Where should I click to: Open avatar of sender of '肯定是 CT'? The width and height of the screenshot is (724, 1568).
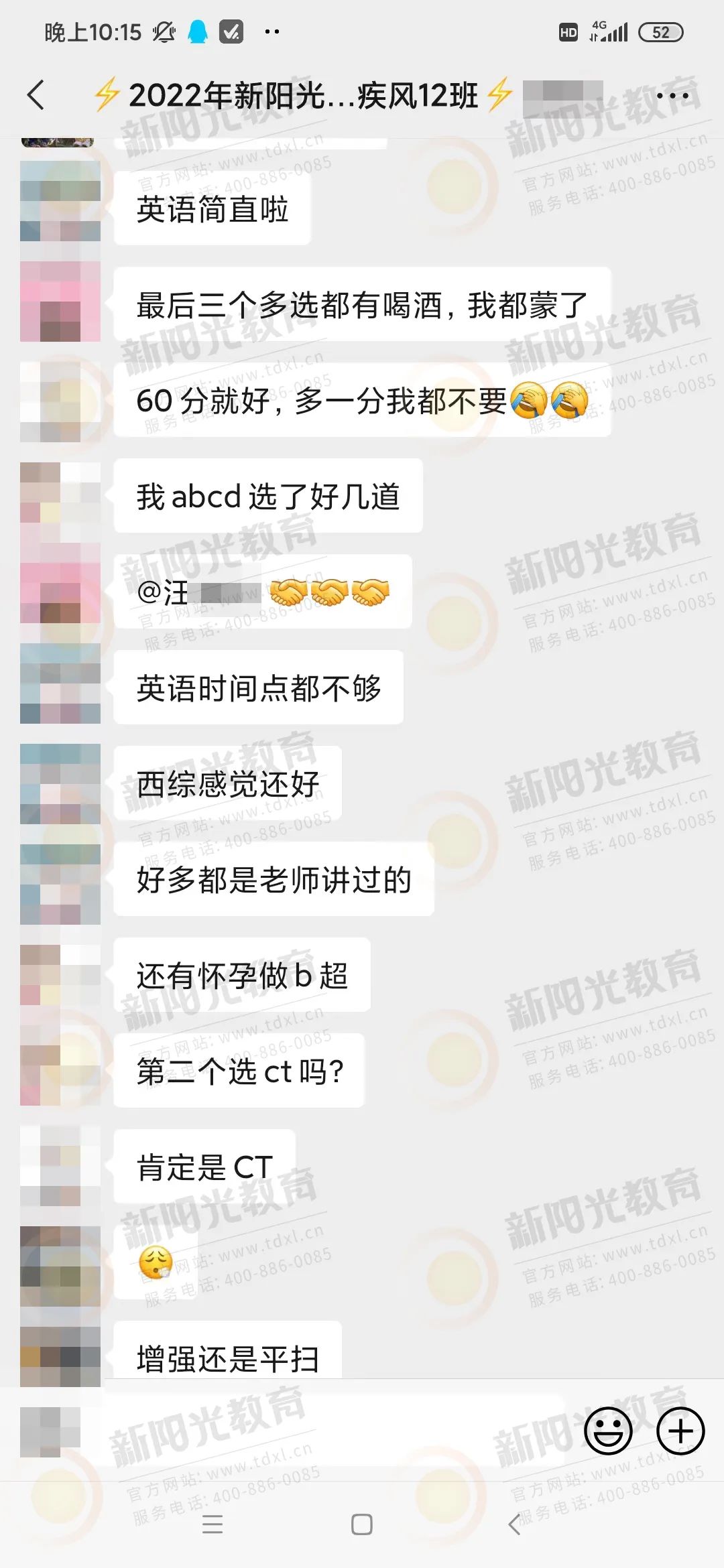click(x=60, y=1166)
